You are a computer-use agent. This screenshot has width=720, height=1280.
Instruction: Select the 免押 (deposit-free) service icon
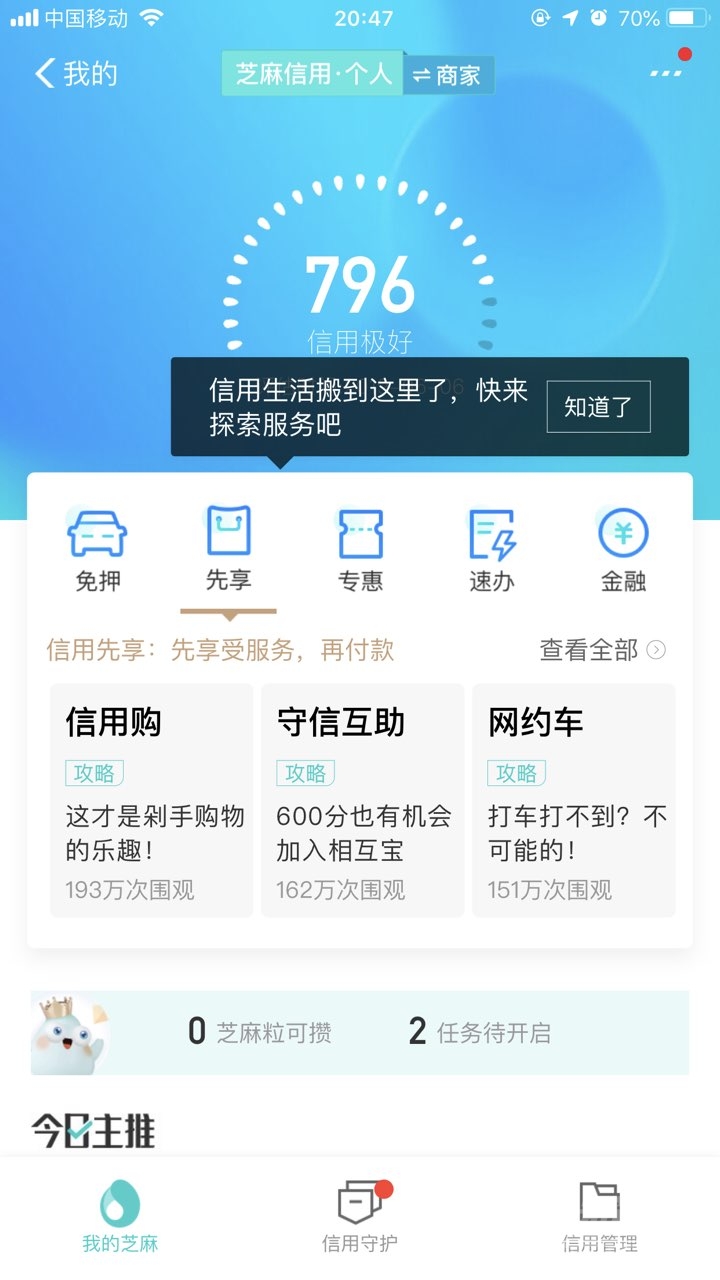95,545
